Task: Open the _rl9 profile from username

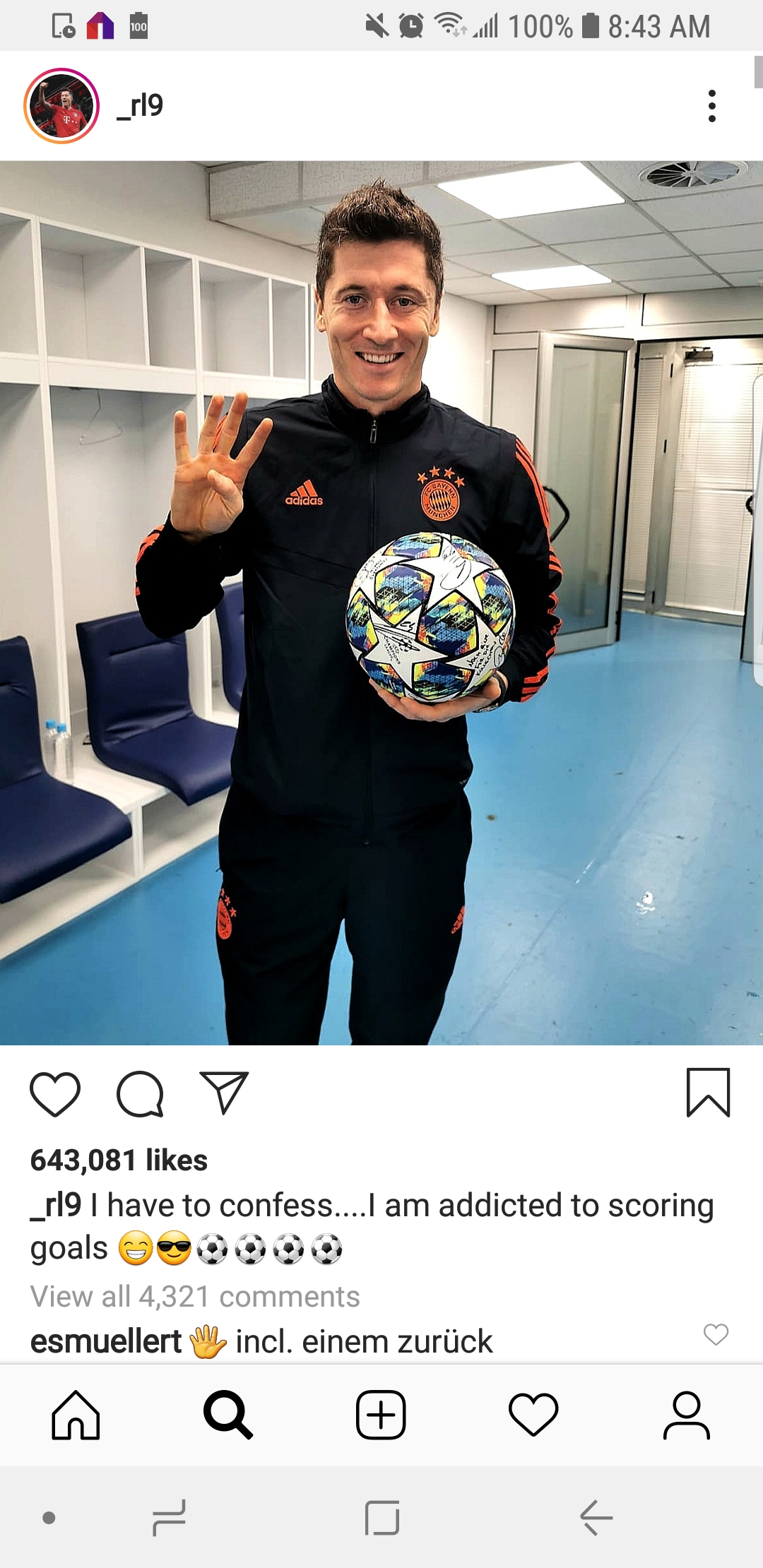Action: click(x=140, y=106)
